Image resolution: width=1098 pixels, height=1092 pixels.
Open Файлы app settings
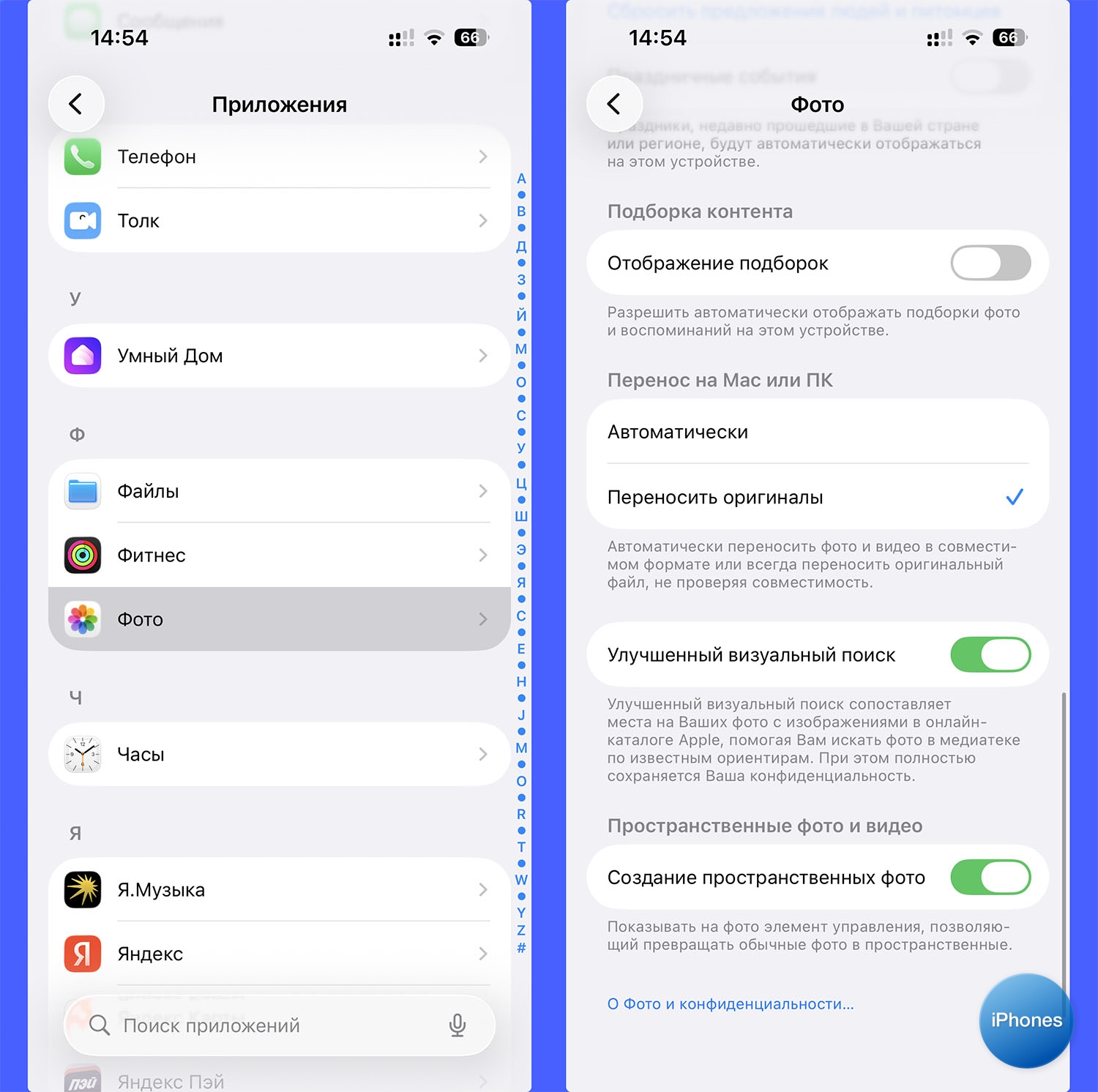[278, 491]
